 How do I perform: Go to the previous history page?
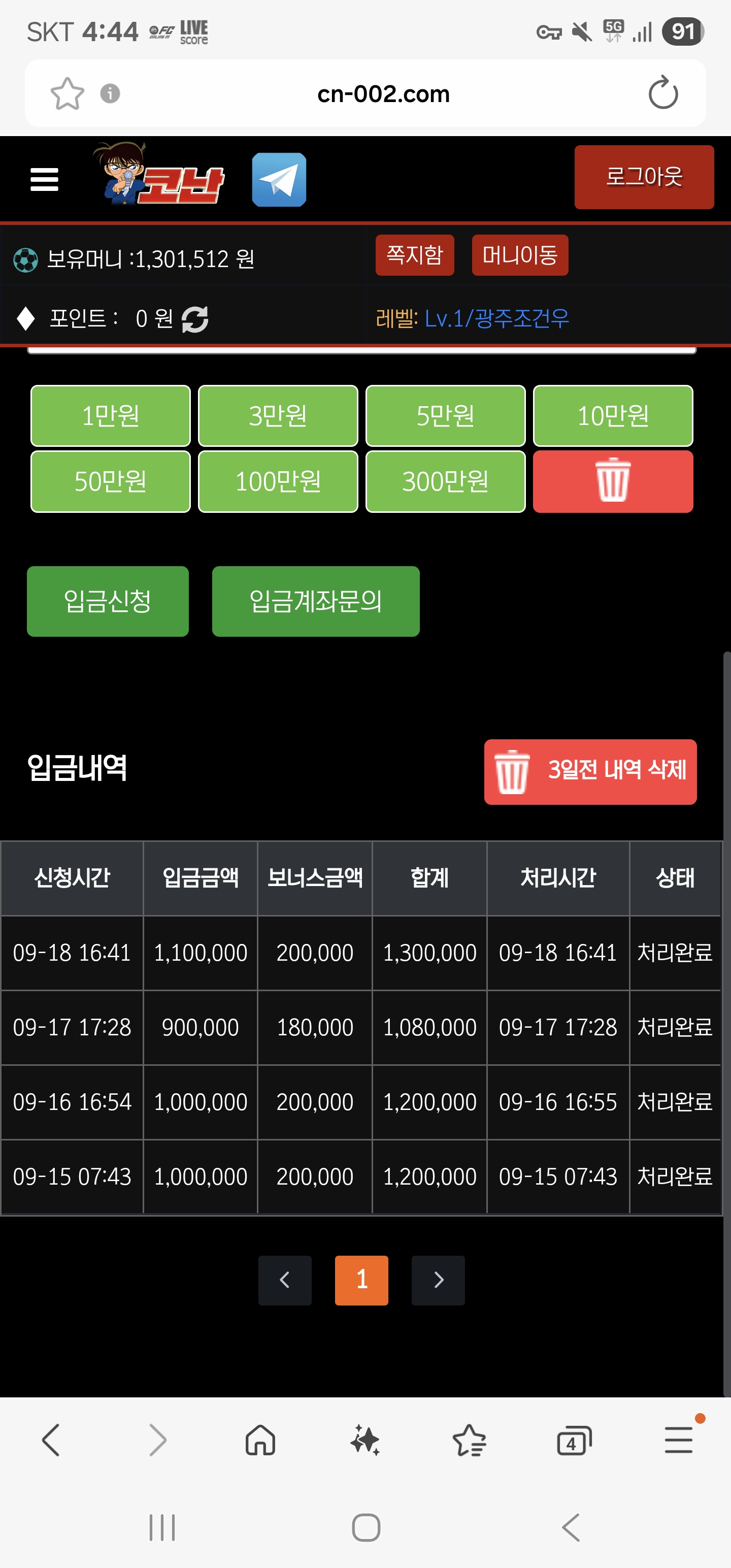coord(285,1280)
